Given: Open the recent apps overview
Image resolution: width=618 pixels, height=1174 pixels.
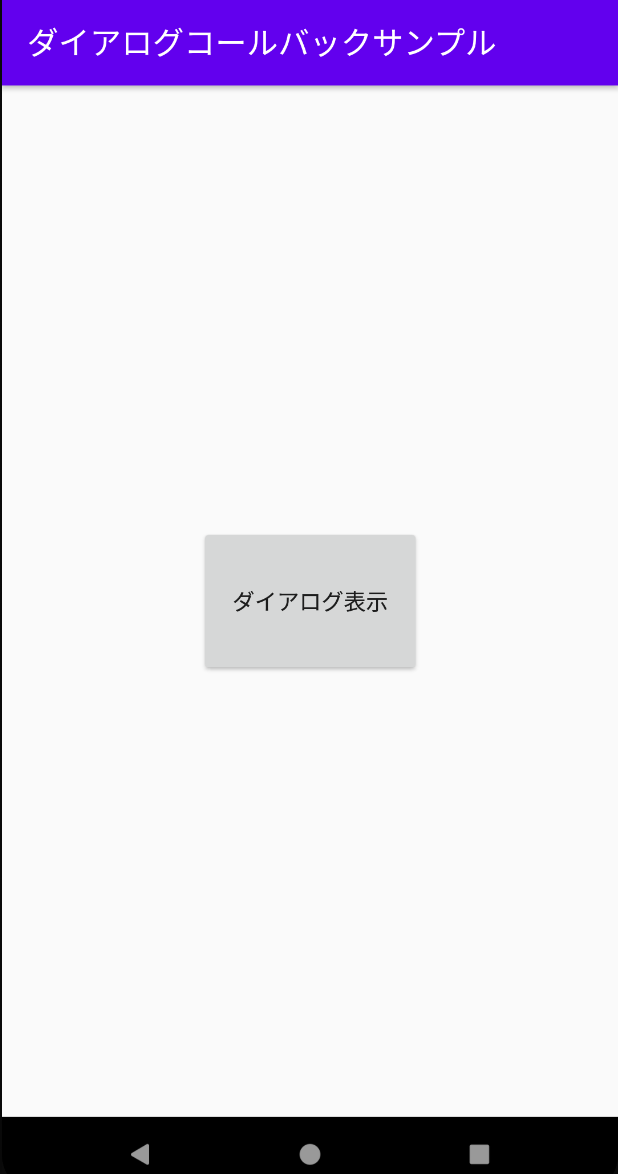Looking at the screenshot, I should (x=479, y=1153).
